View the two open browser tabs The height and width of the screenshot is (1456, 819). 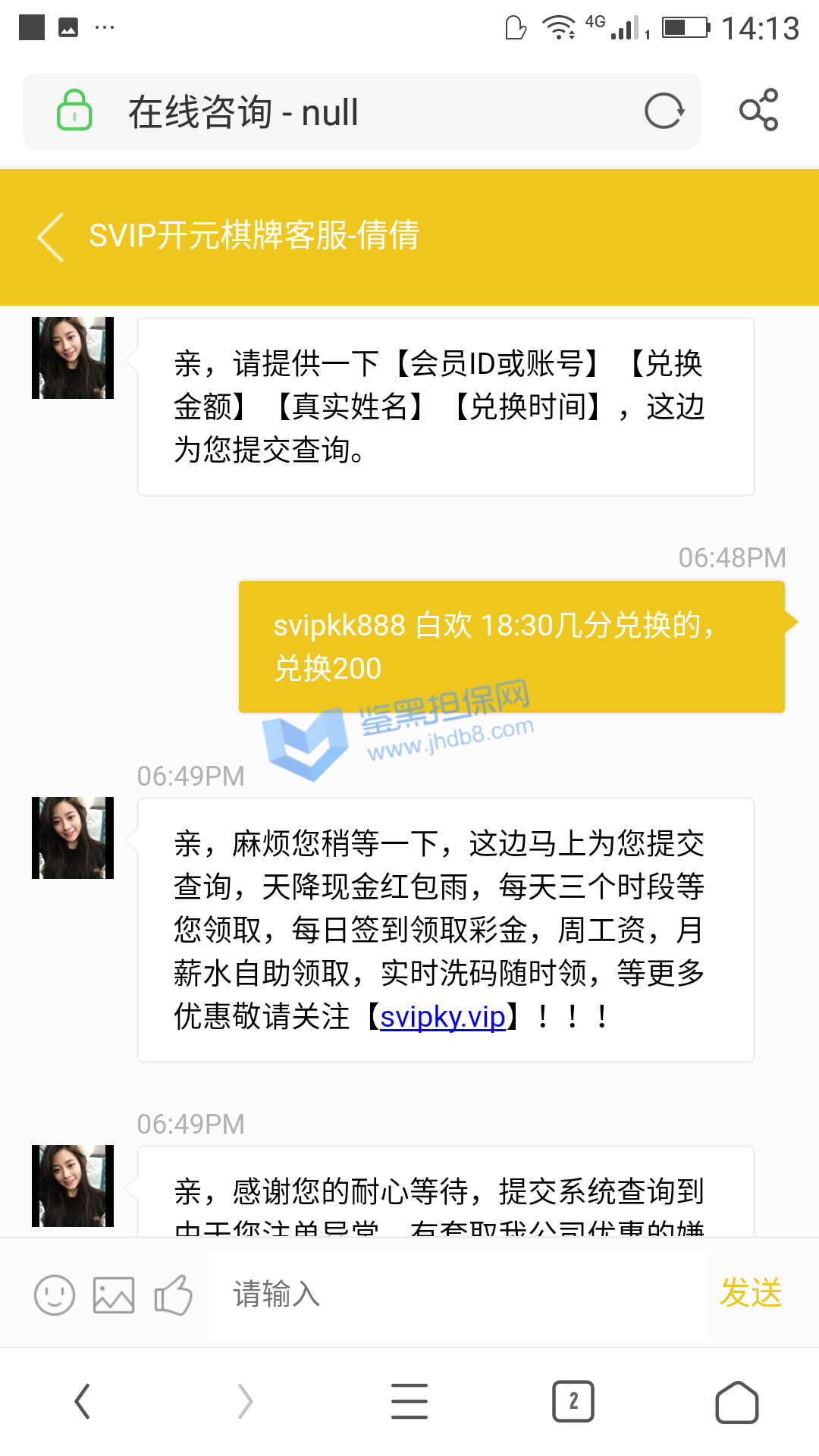pos(573,1401)
